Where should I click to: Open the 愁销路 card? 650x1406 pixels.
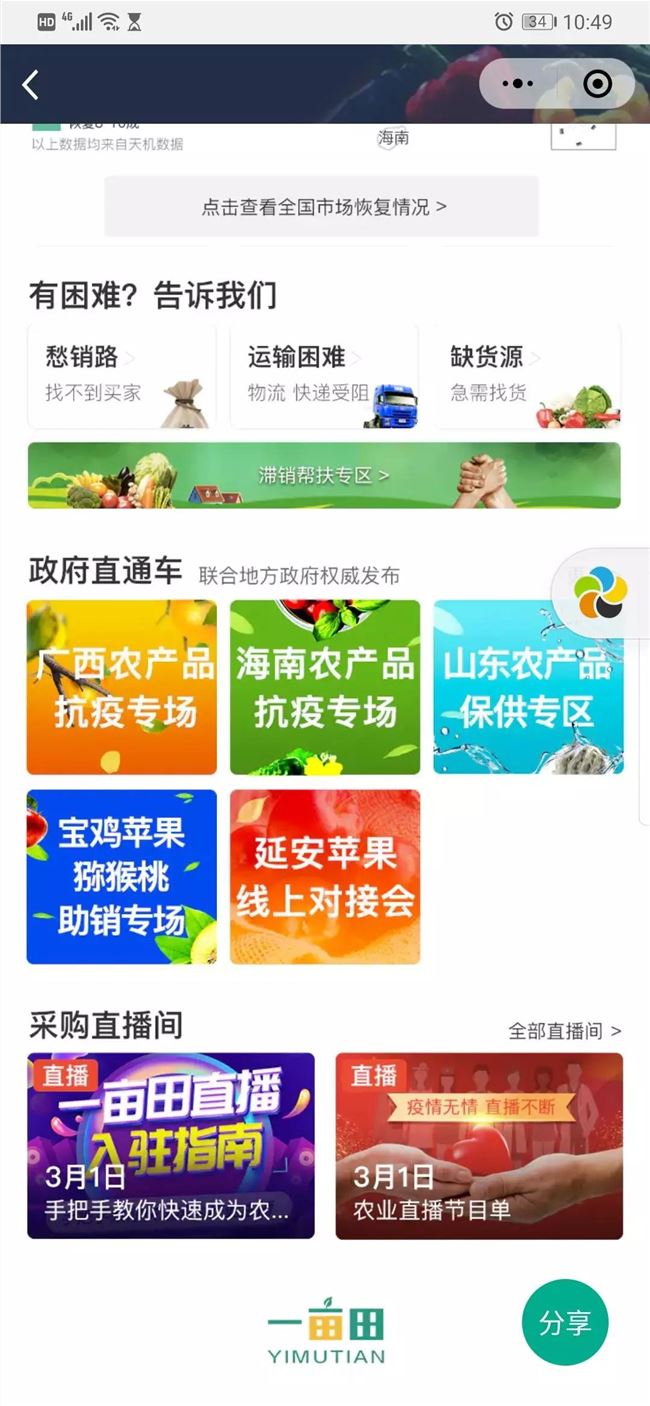tap(122, 376)
